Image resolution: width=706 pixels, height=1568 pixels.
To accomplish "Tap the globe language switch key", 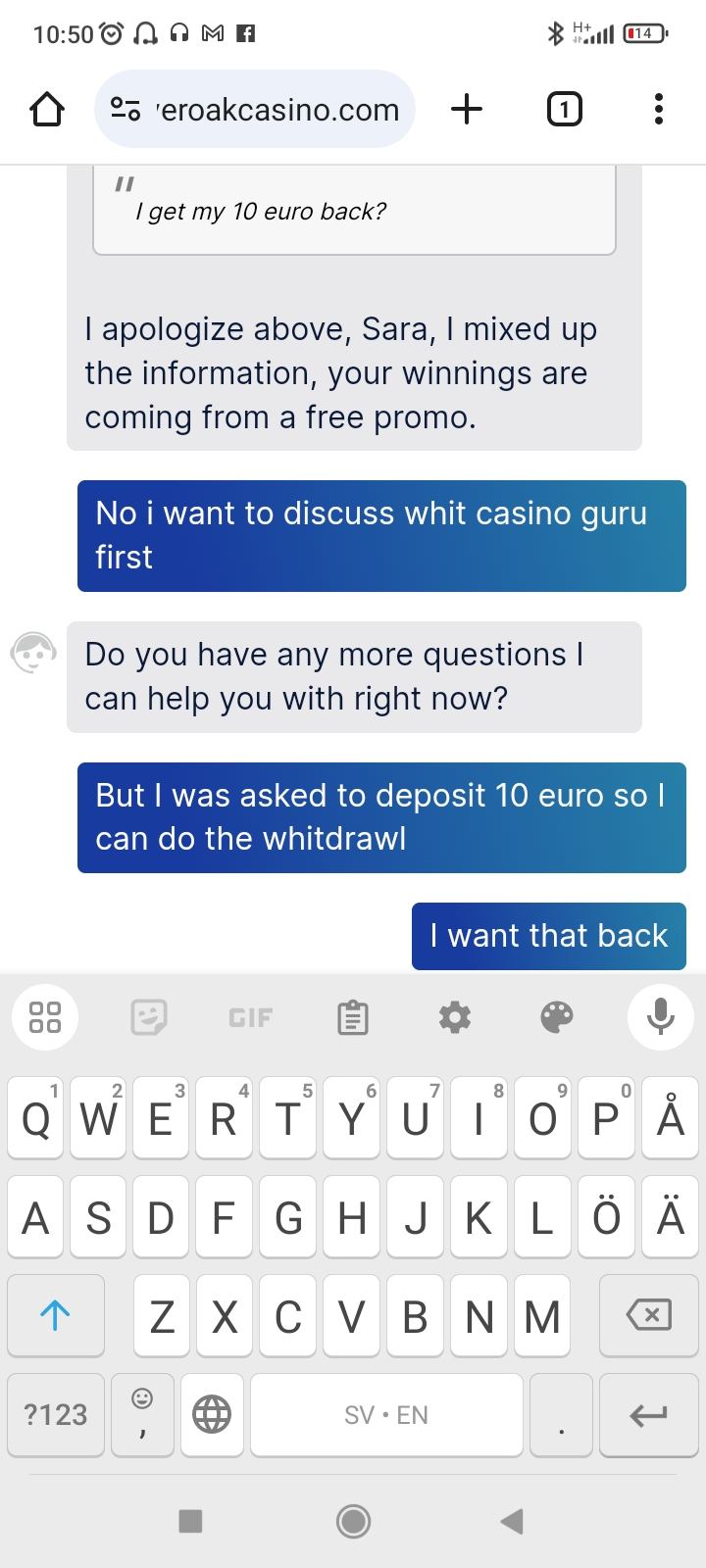I will pyautogui.click(x=212, y=1414).
